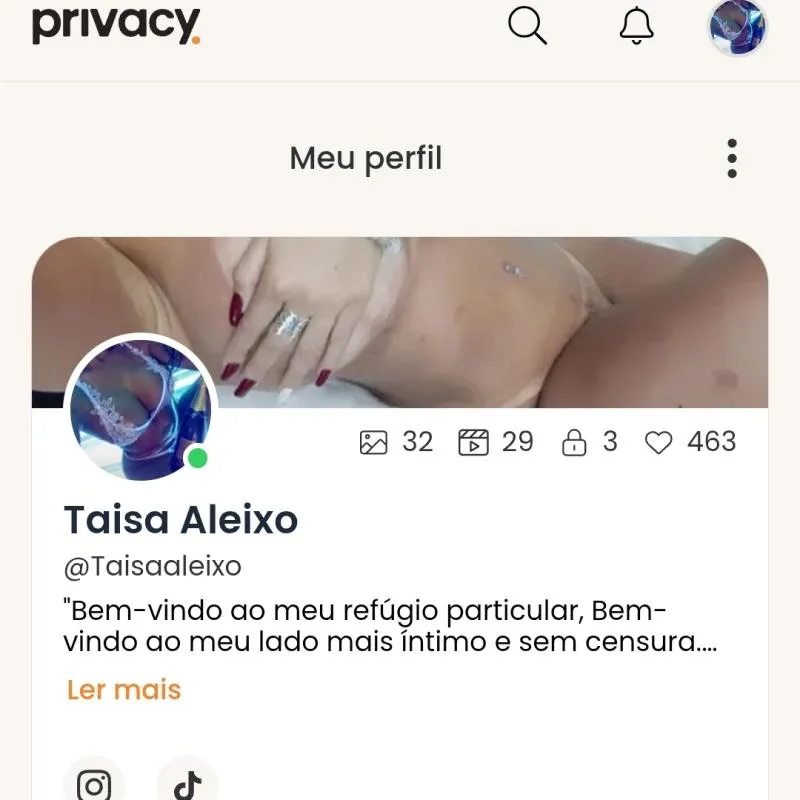Open the notifications bell
The width and height of the screenshot is (800, 800).
[636, 26]
